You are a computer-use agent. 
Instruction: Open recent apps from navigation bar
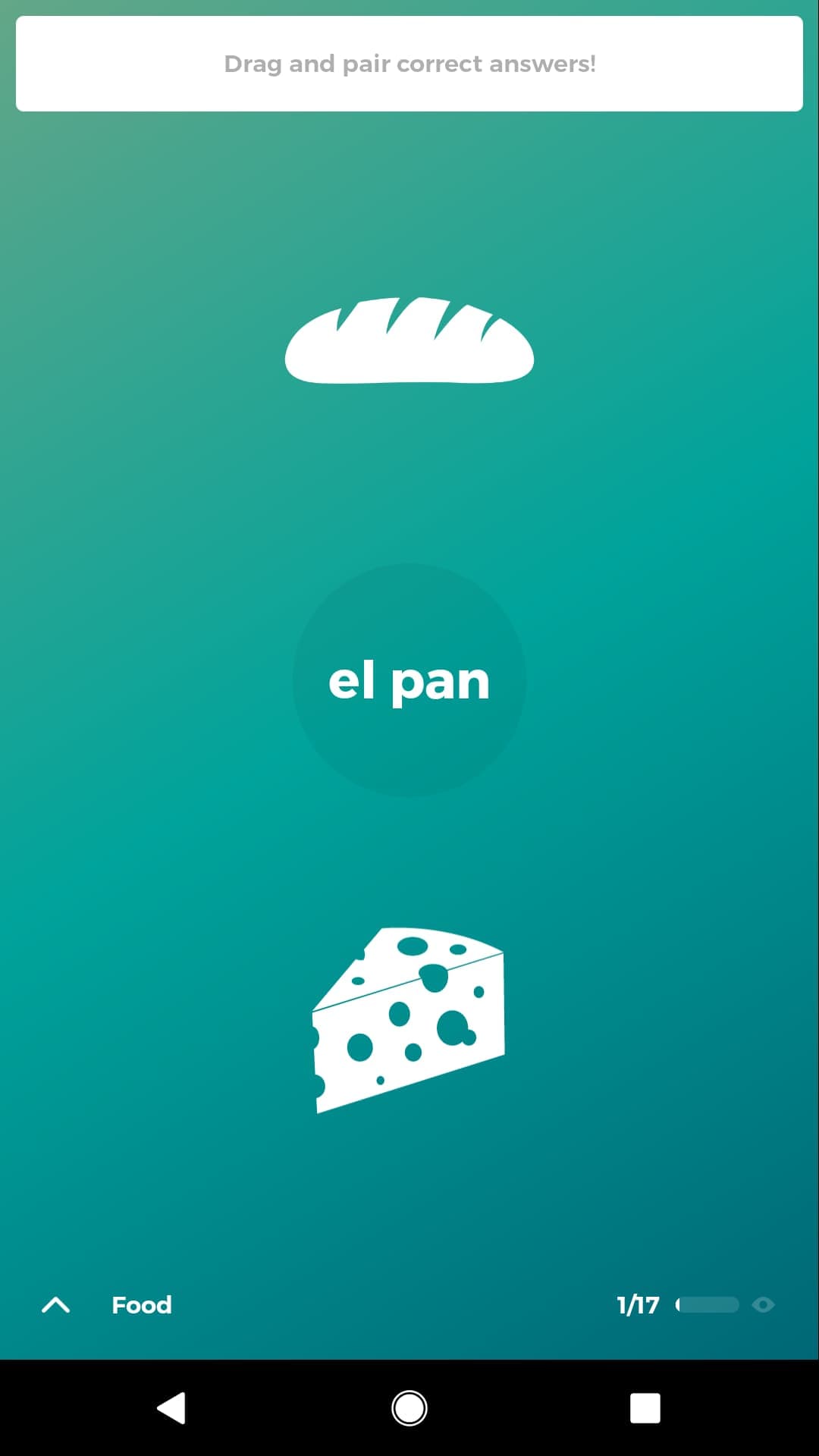coord(645,1408)
